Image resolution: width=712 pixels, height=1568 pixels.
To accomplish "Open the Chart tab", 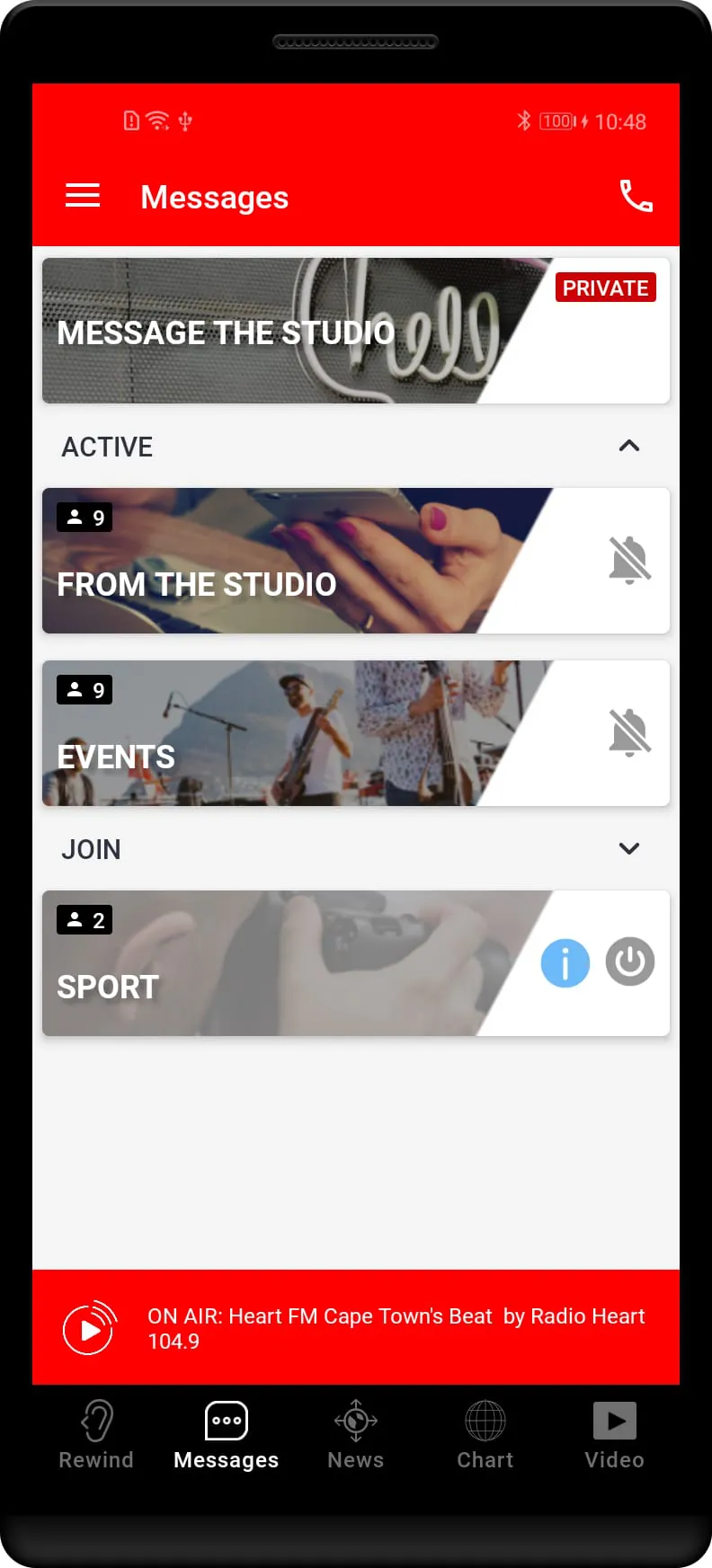I will pos(485,1435).
